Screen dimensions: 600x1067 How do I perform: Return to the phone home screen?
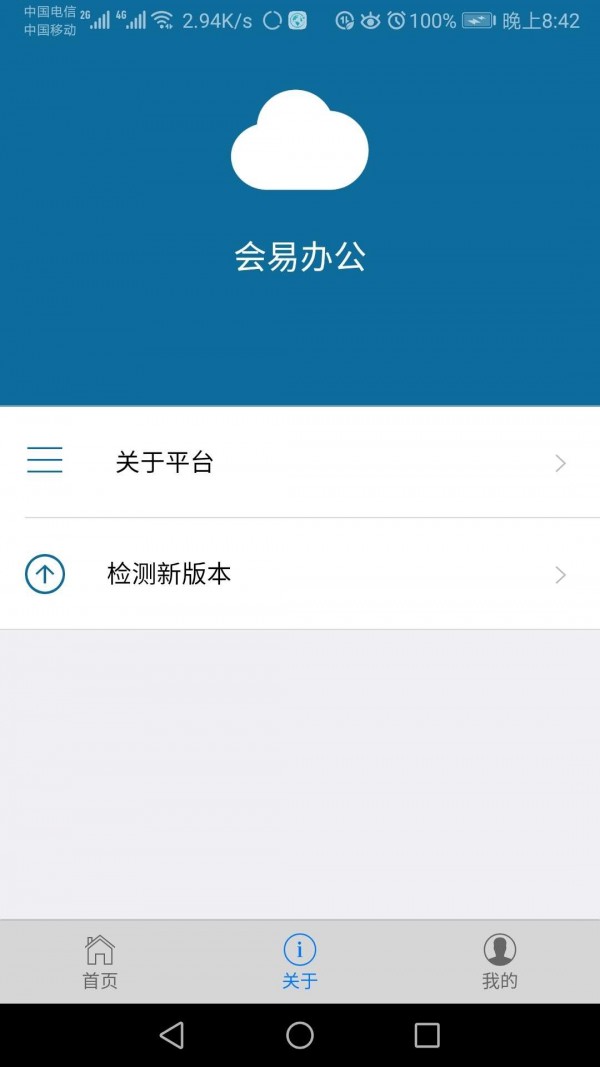click(x=300, y=1035)
